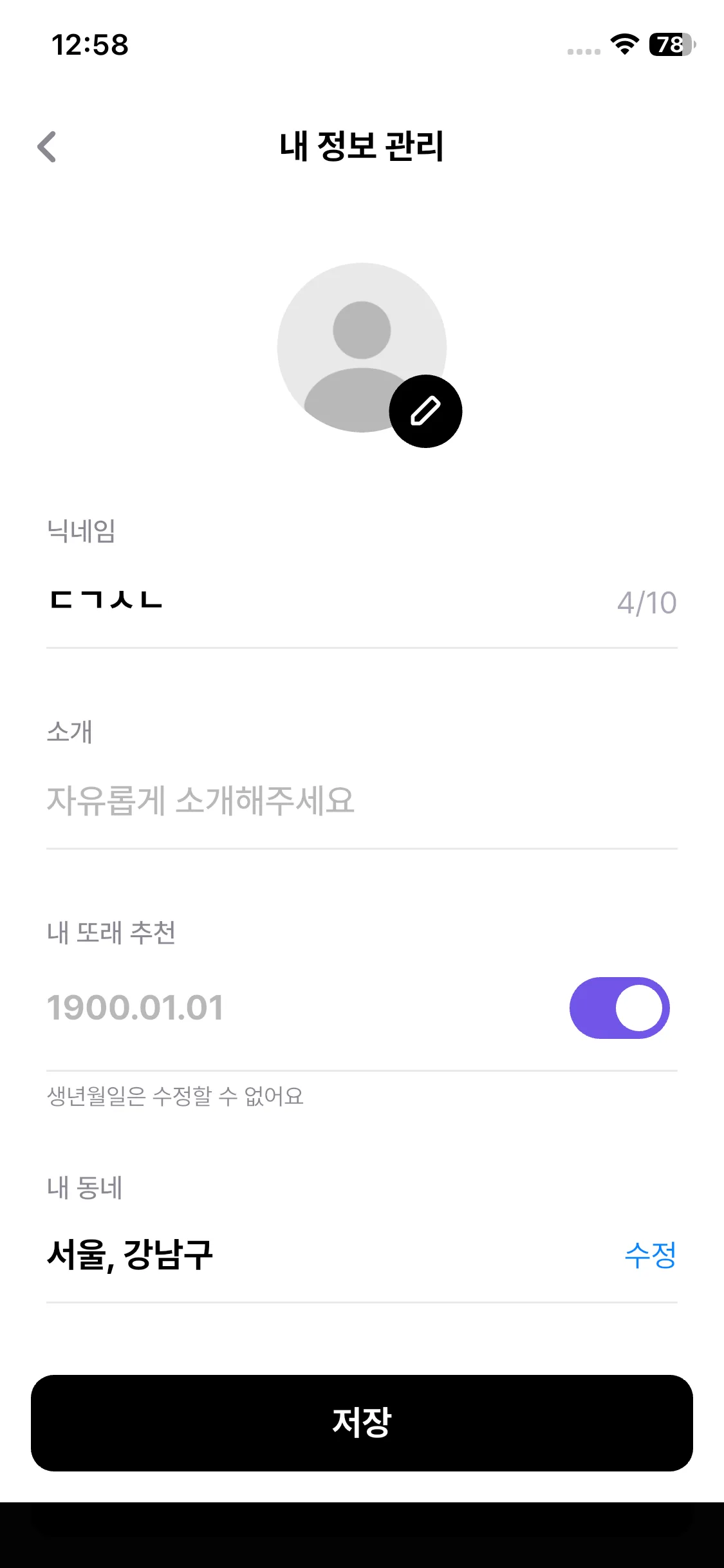Viewport: 724px width, 1568px height.
Task: Toggle the 내 또래 추천 switch
Action: (619, 1008)
